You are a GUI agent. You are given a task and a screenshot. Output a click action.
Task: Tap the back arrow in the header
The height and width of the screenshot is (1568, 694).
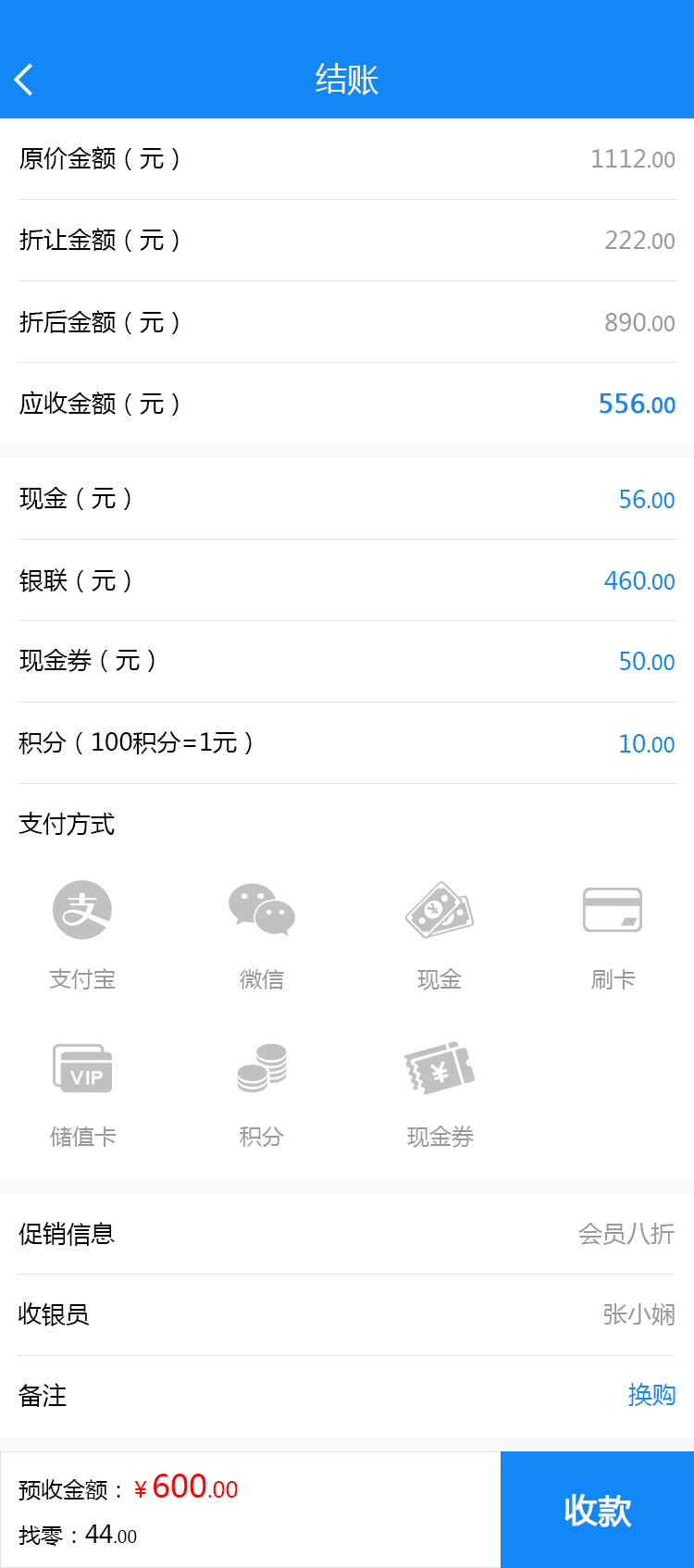coord(23,80)
